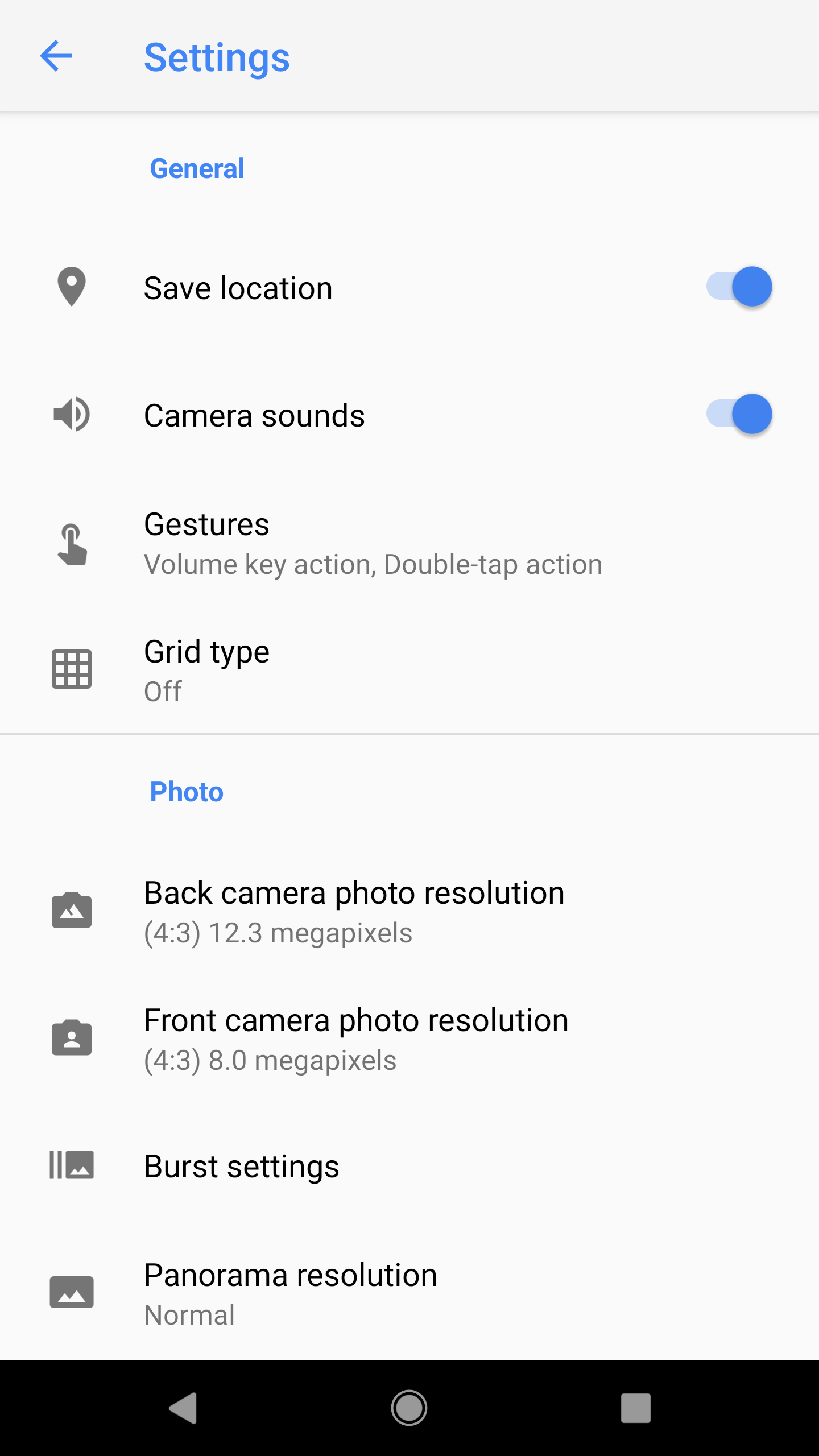
Task: Open Panorama resolution setting
Action: click(409, 1294)
